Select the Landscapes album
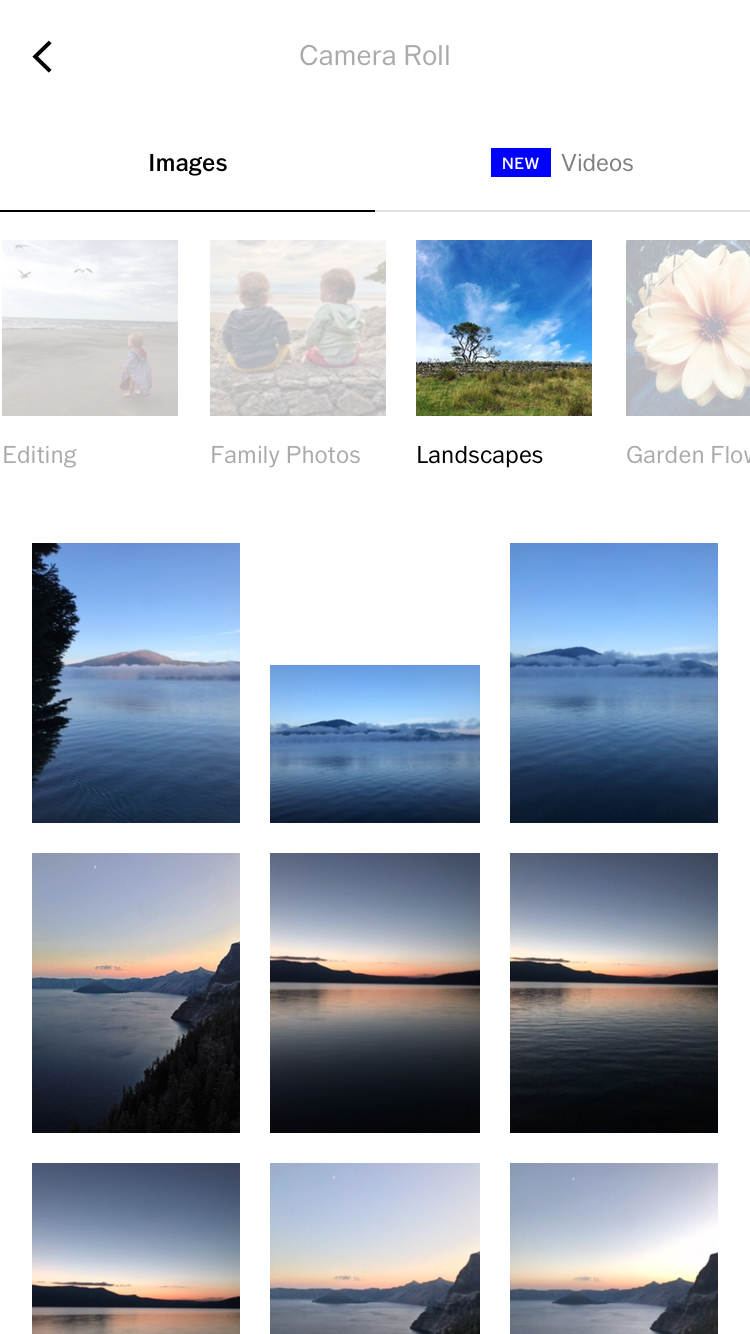The width and height of the screenshot is (750, 1334). [504, 328]
